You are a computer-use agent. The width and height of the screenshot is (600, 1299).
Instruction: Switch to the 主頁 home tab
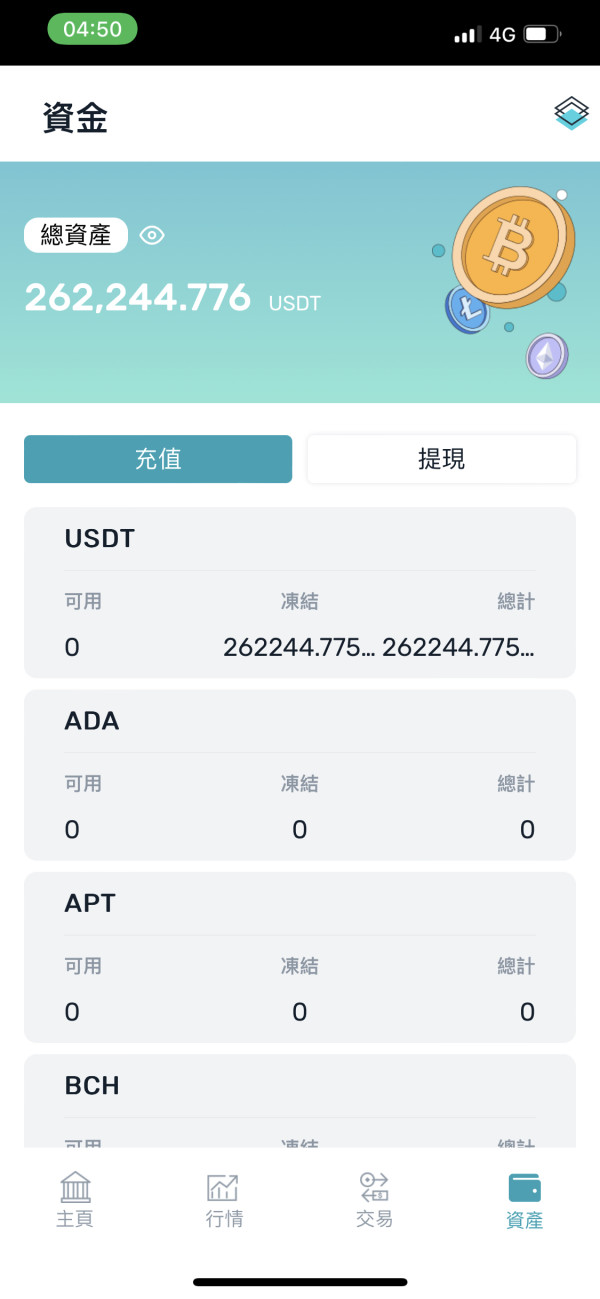(75, 1201)
